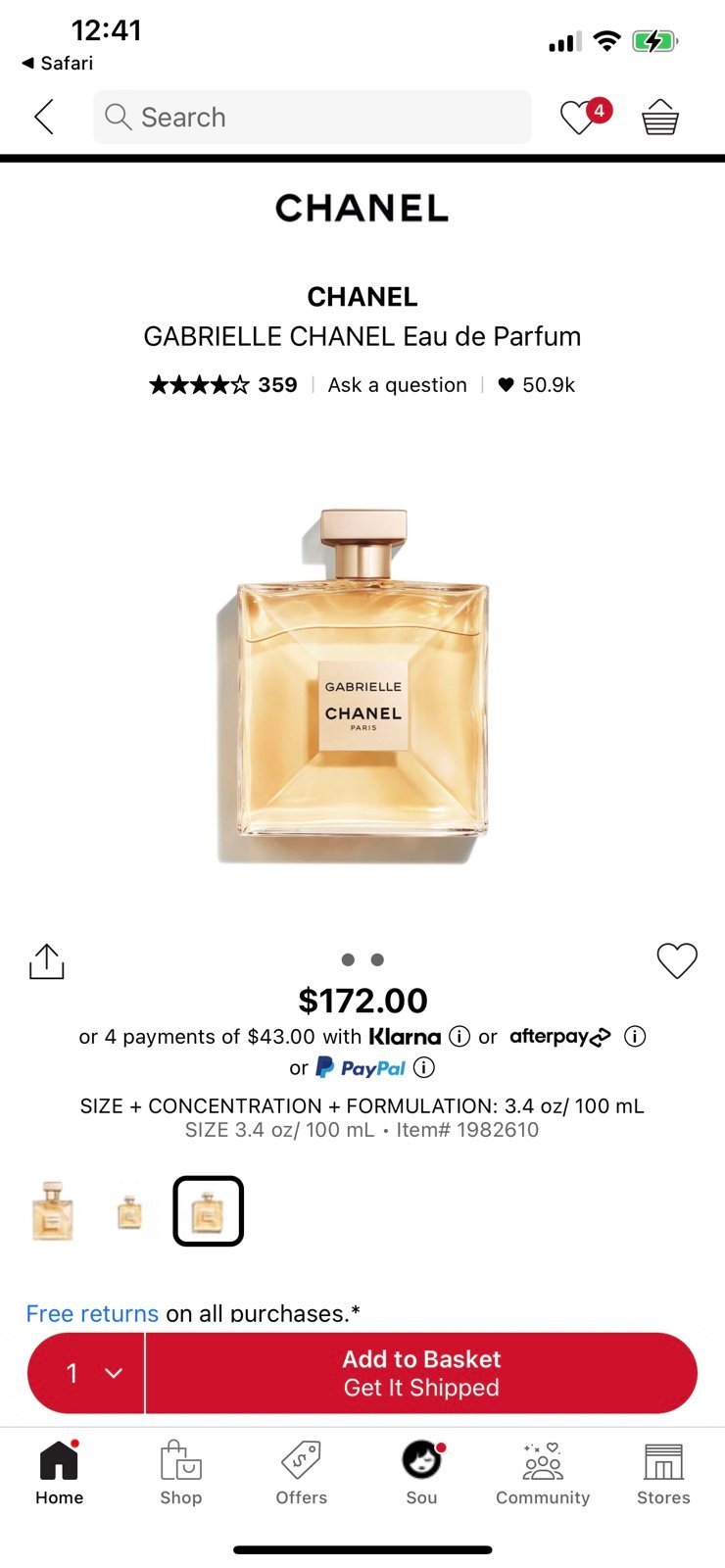Open the Search field
This screenshot has width=725, height=1568.
pos(313,117)
